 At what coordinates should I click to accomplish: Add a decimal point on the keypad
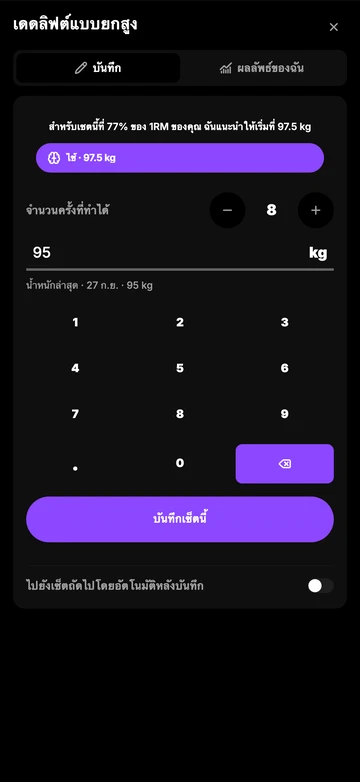(x=75, y=463)
